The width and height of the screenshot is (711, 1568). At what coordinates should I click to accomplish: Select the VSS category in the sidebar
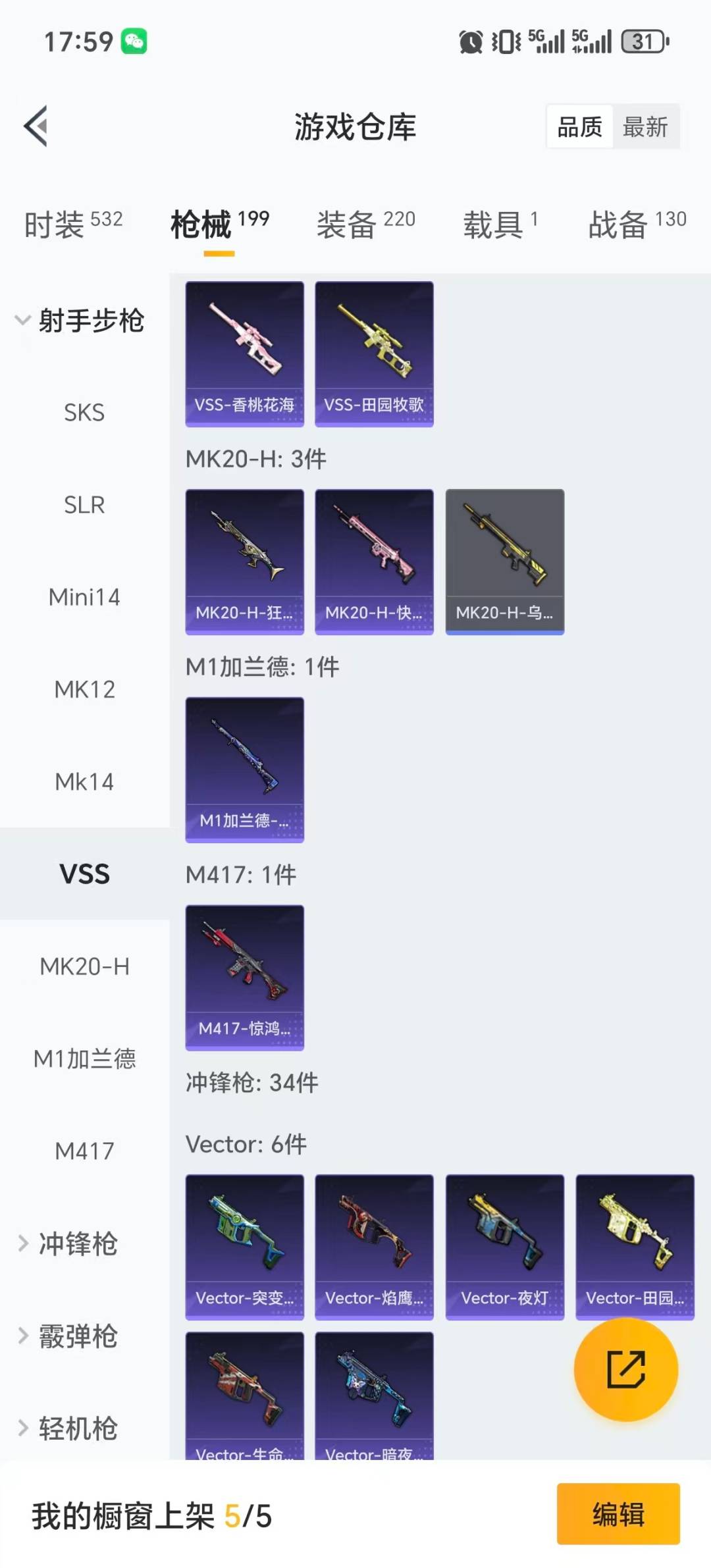pos(84,875)
